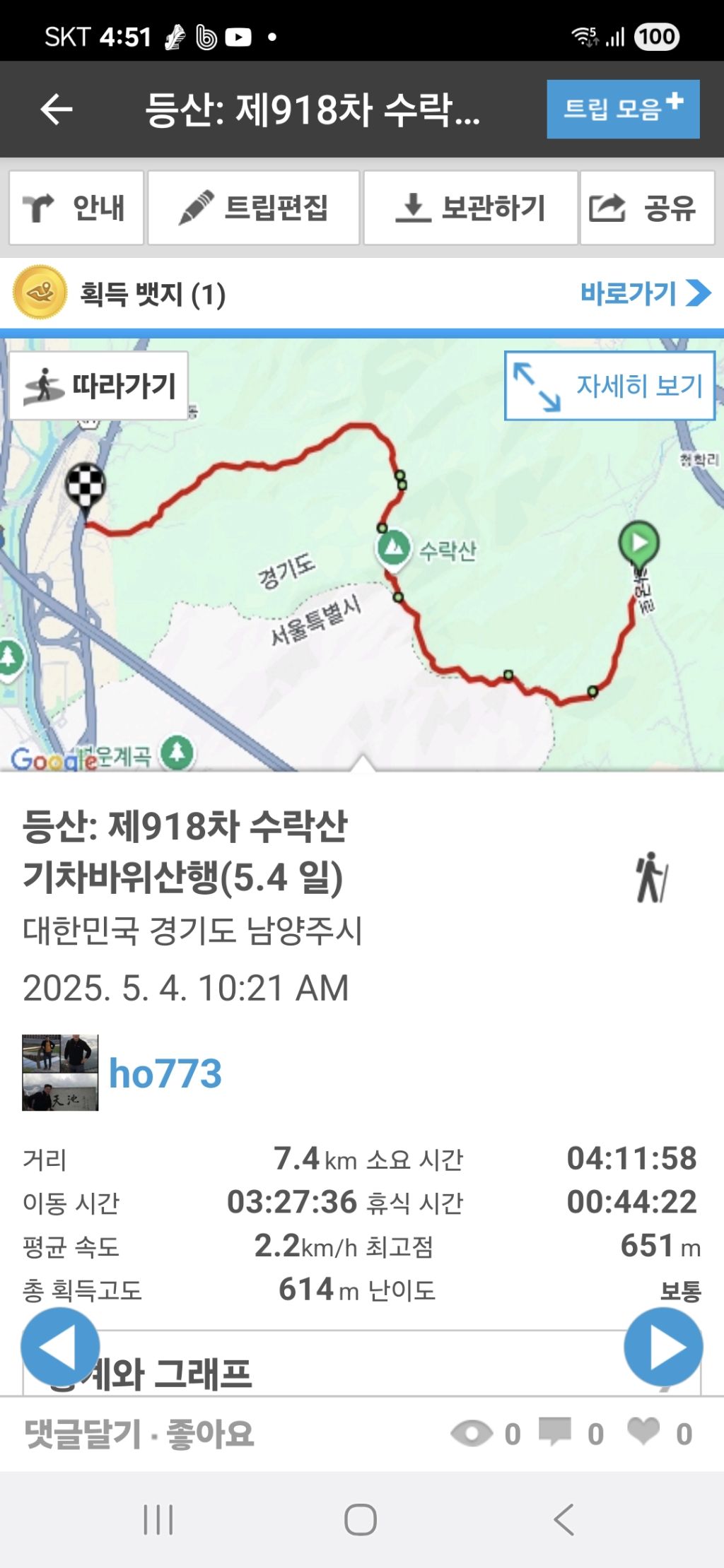Go to the home screen
Viewport: 724px width, 1568px height.
coord(361,1519)
